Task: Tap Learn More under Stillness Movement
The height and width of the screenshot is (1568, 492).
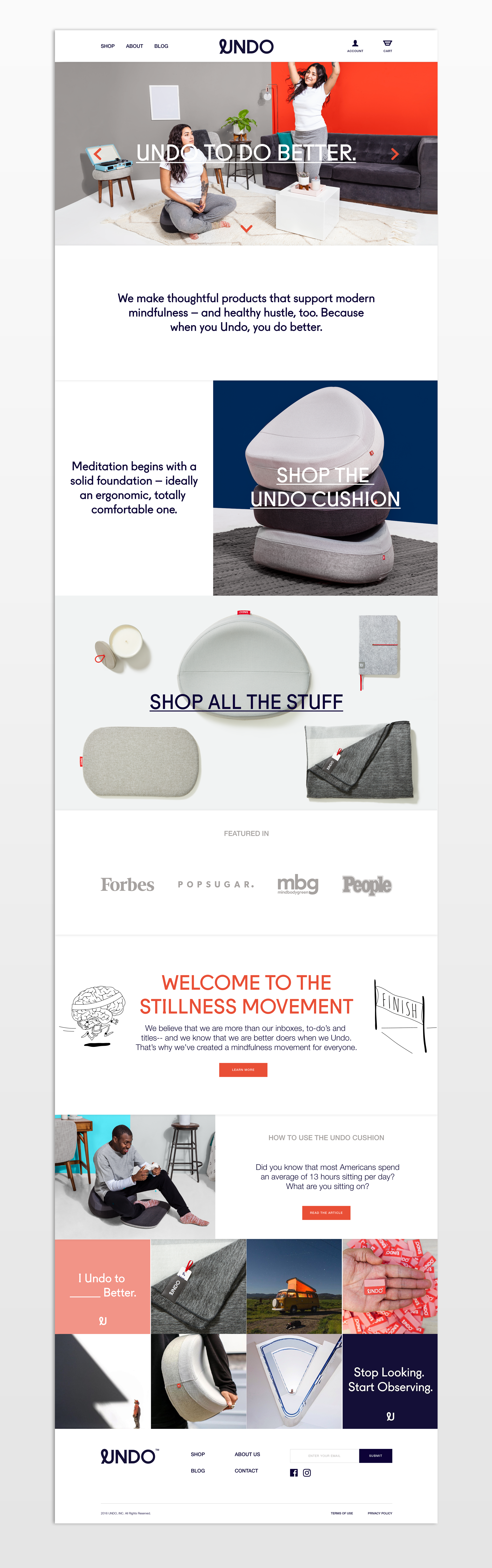Action: click(x=243, y=1070)
